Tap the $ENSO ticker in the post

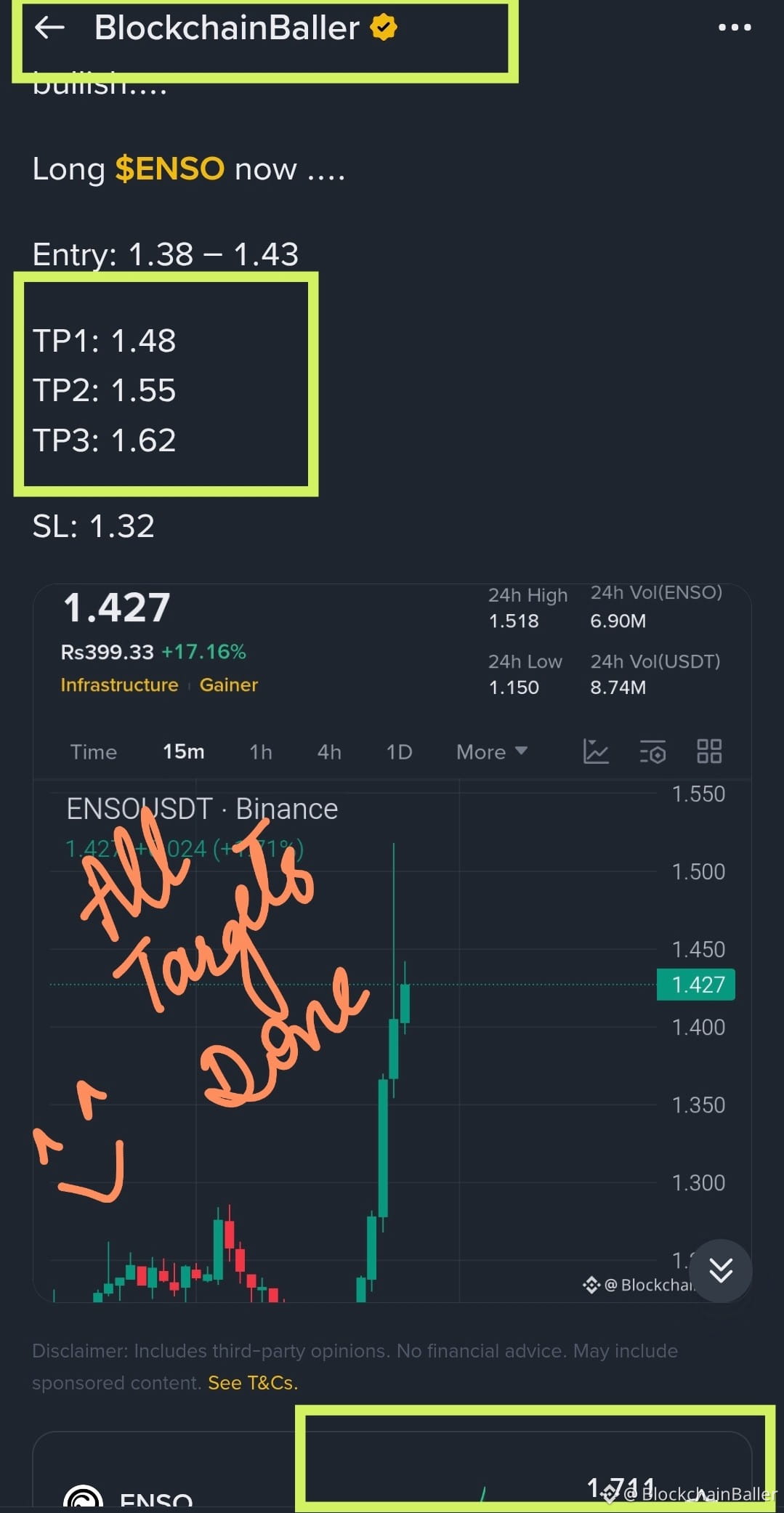click(x=169, y=169)
